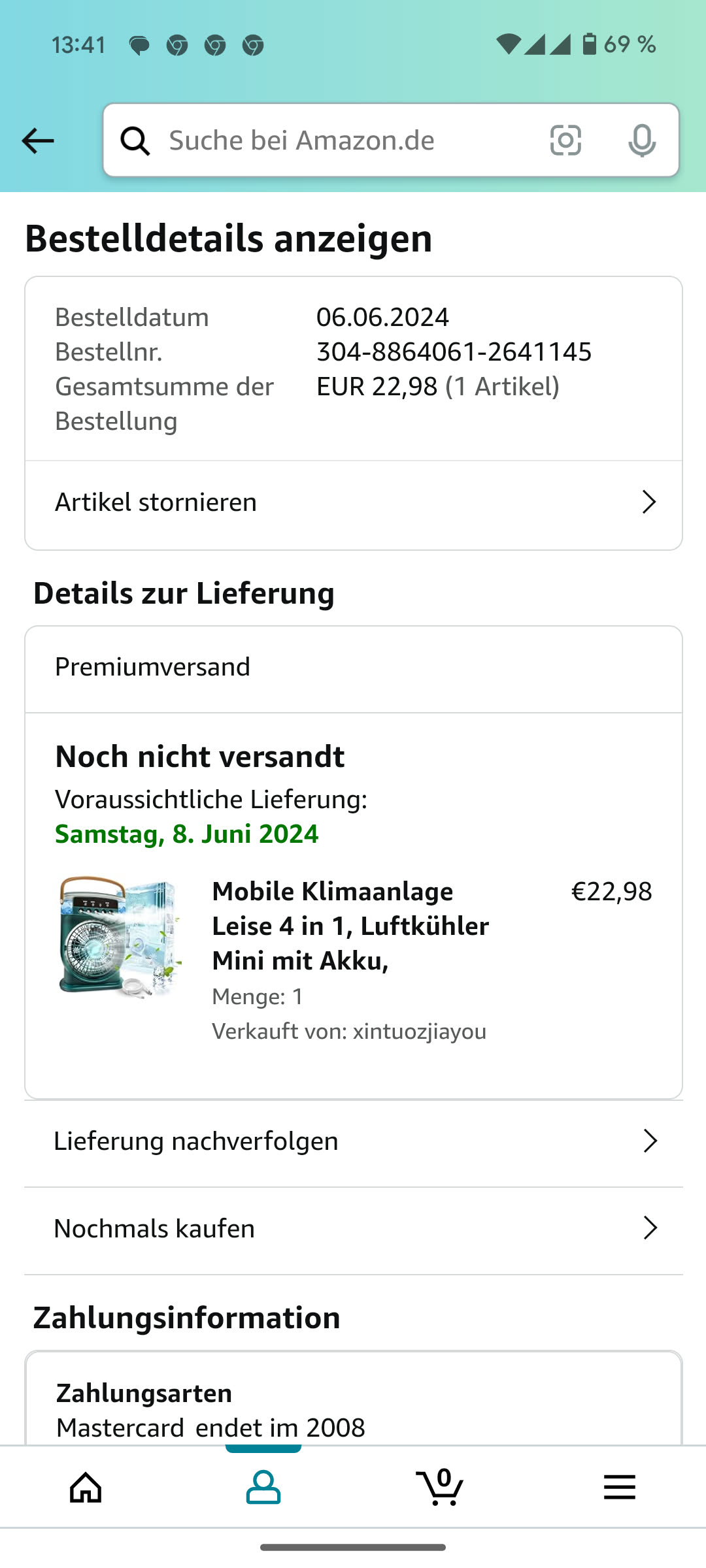This screenshot has width=706, height=1568.
Task: Open Artikel stornieren
Action: pos(353,502)
